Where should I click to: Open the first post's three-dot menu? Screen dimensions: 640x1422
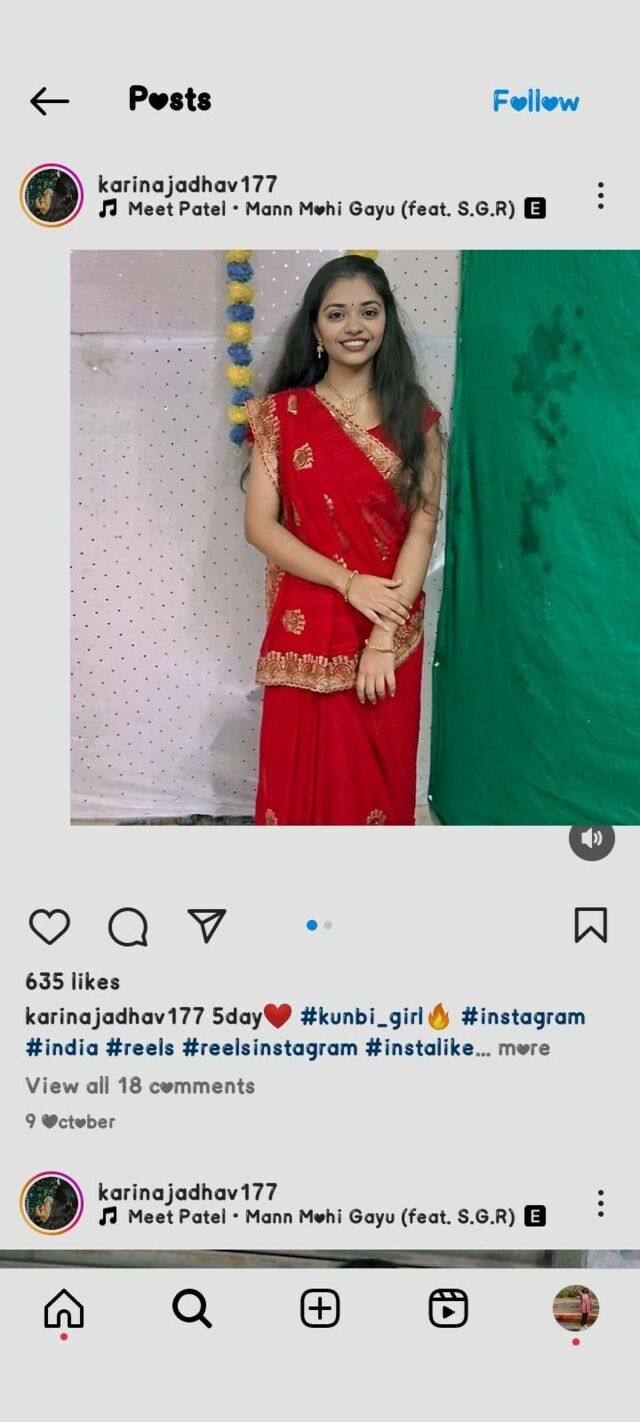(x=600, y=195)
